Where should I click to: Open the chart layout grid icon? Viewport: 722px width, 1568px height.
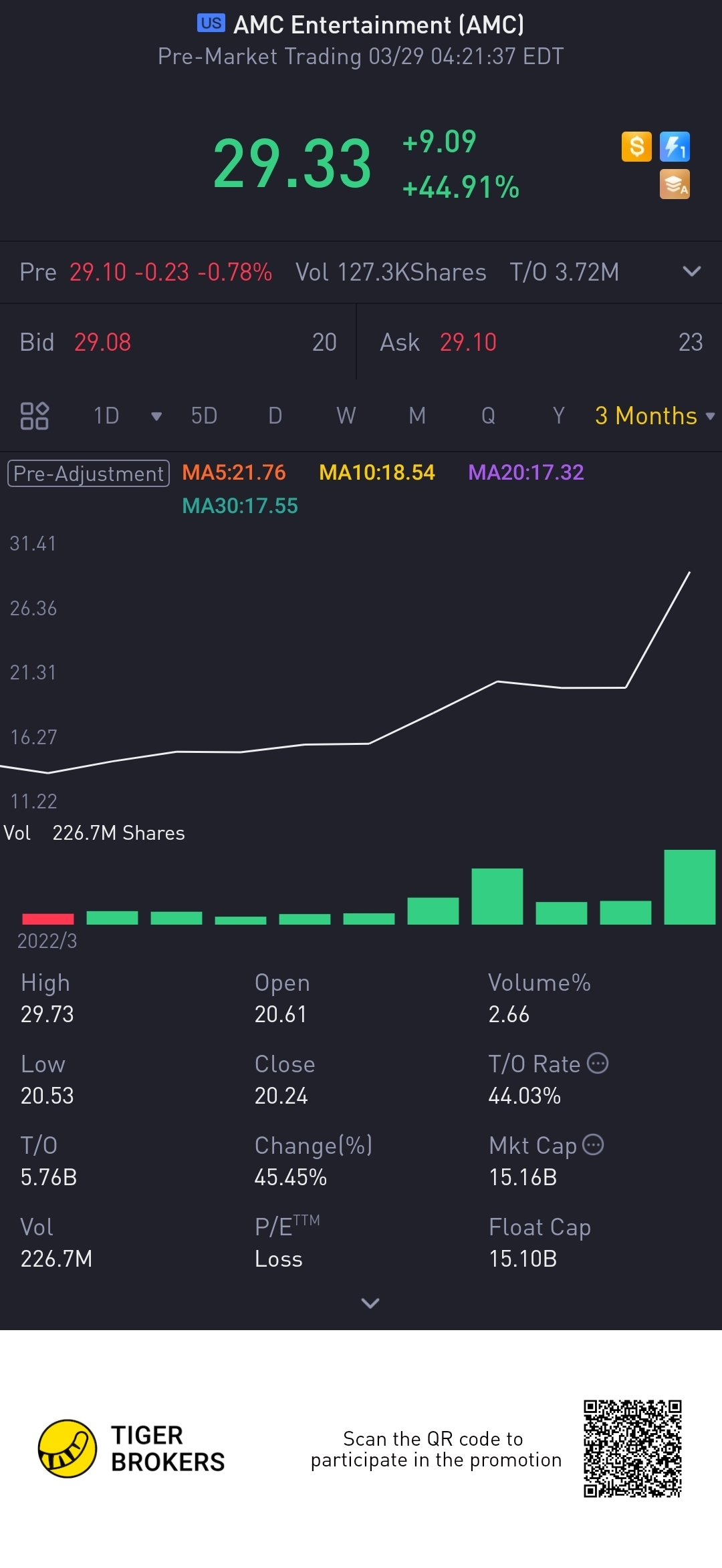34,416
